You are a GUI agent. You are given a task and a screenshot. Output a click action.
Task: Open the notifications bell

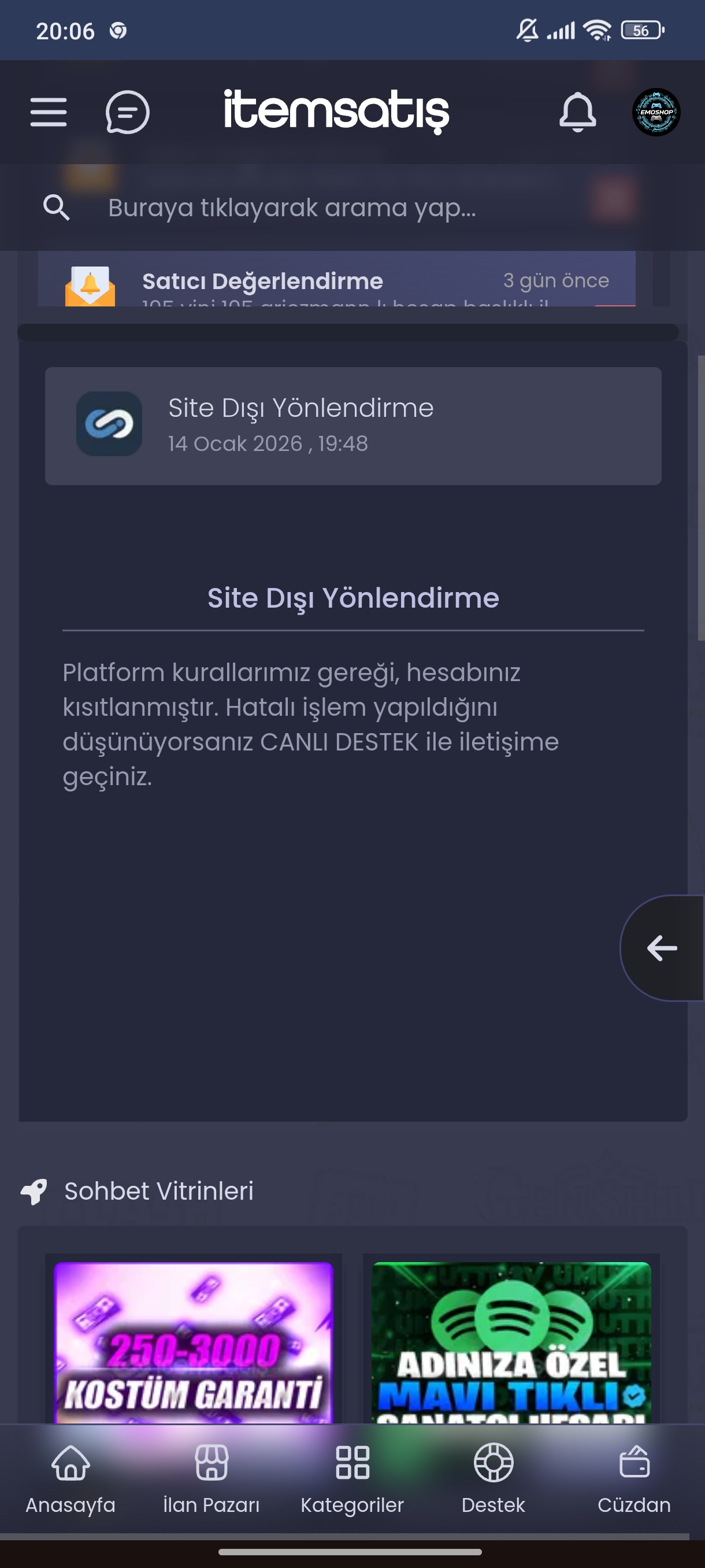(x=577, y=112)
